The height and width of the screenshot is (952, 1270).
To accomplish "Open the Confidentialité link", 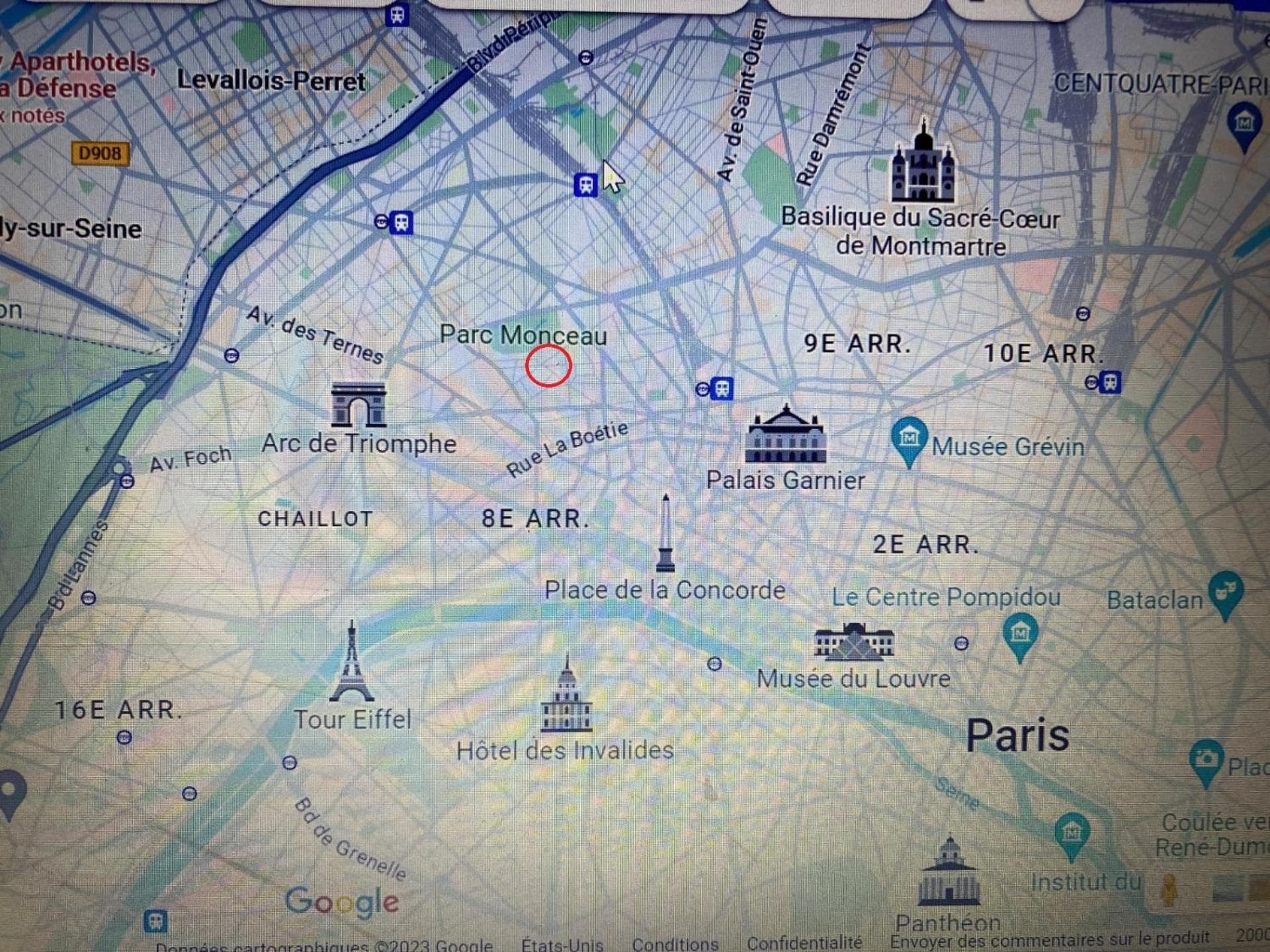I will point(804,943).
